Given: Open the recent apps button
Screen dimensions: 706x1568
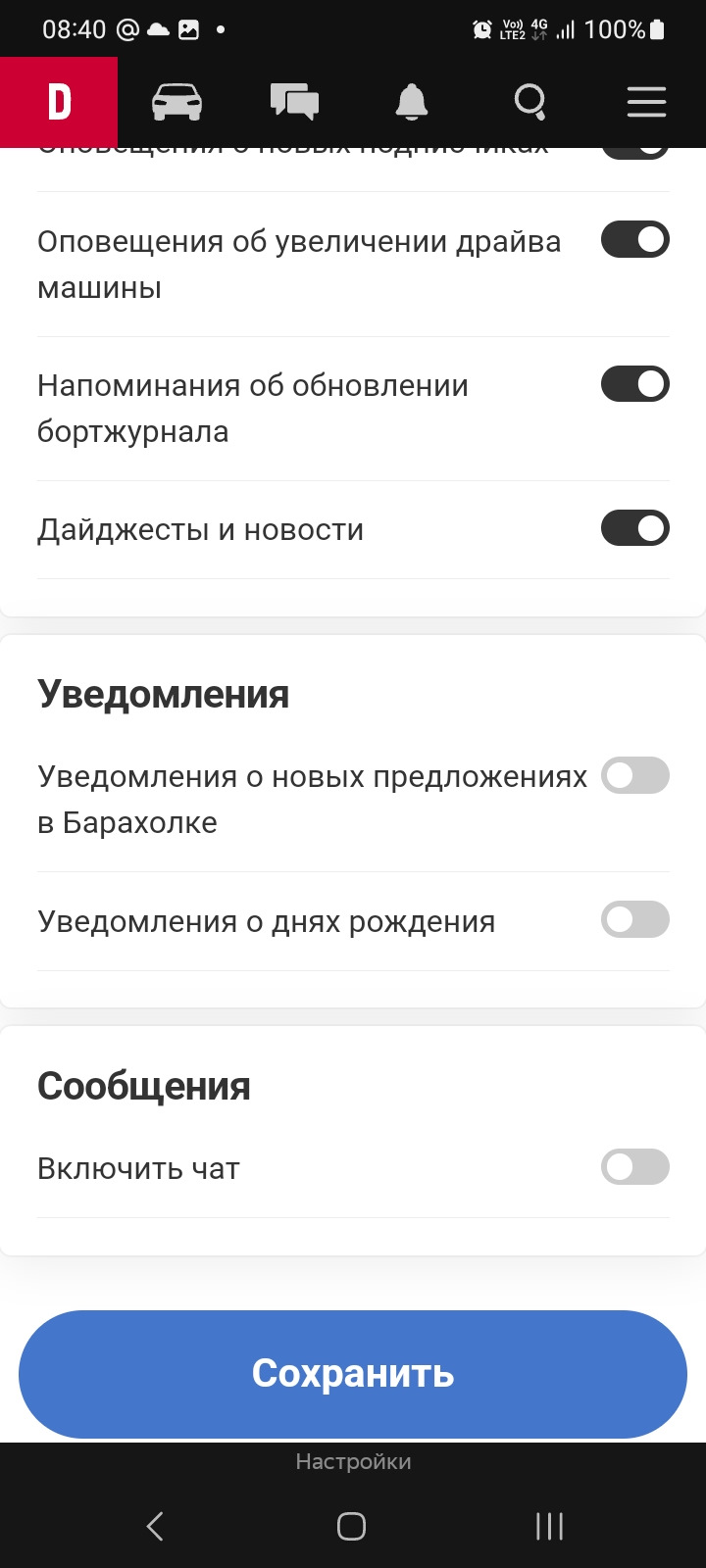Looking at the screenshot, I should 549,1526.
